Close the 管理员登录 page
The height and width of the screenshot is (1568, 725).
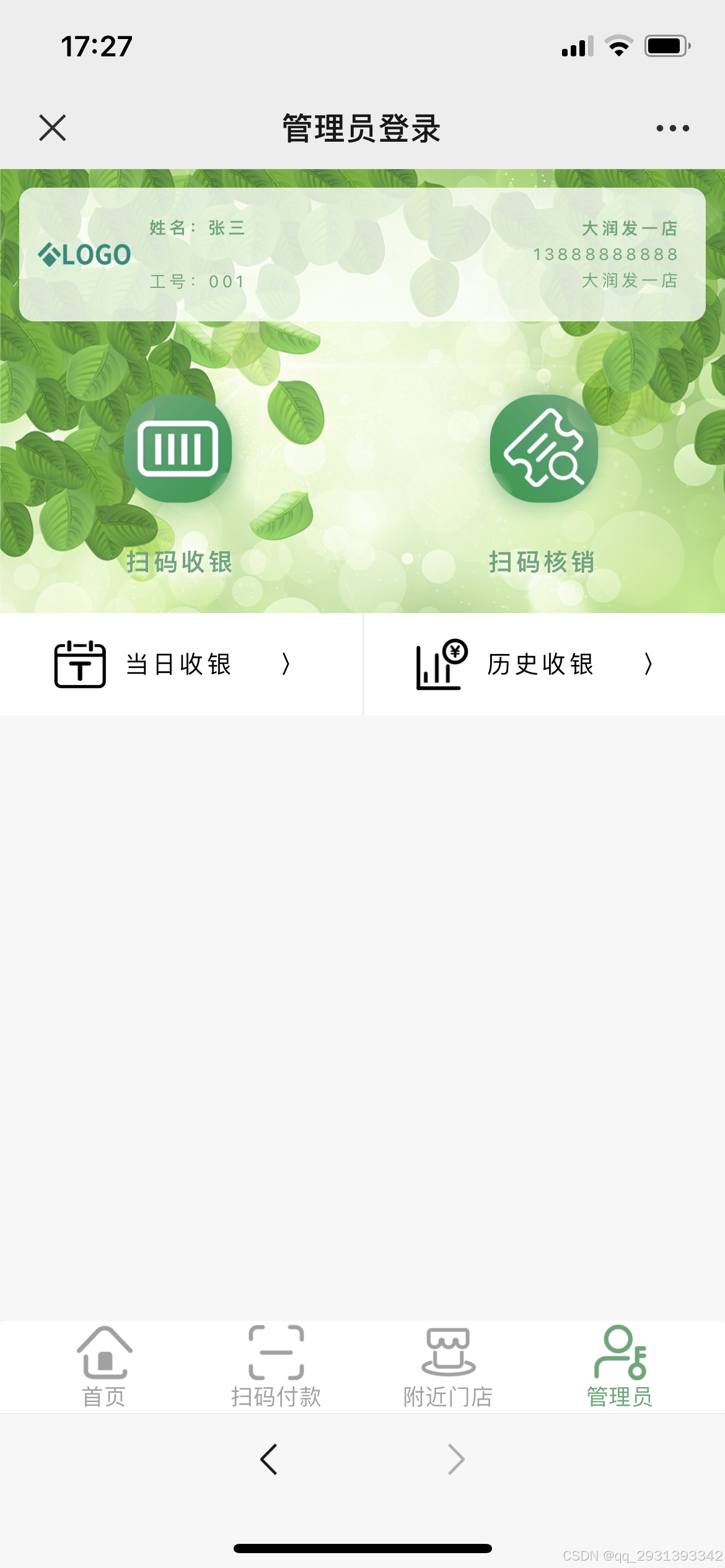pos(53,128)
